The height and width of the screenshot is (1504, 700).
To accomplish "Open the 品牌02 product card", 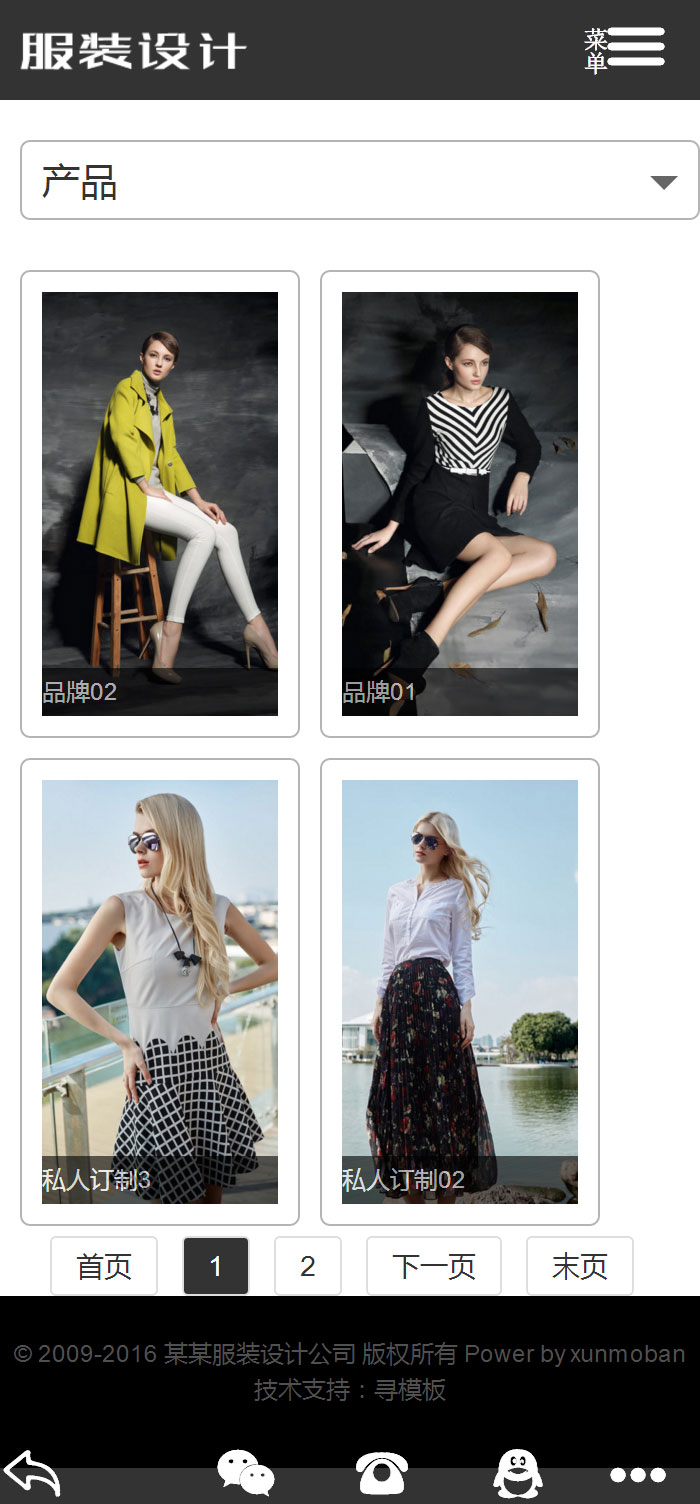I will tap(160, 503).
